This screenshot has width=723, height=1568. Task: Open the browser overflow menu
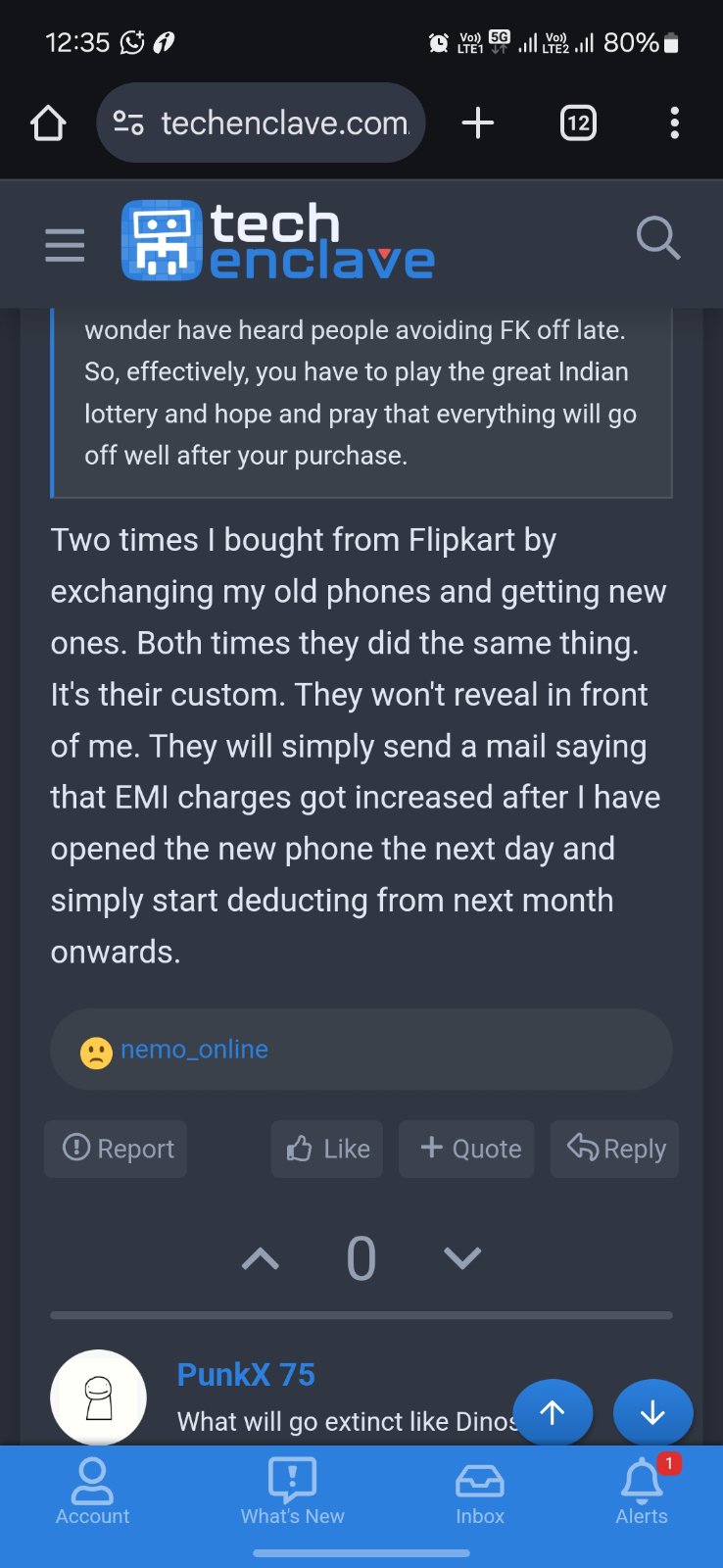(674, 123)
